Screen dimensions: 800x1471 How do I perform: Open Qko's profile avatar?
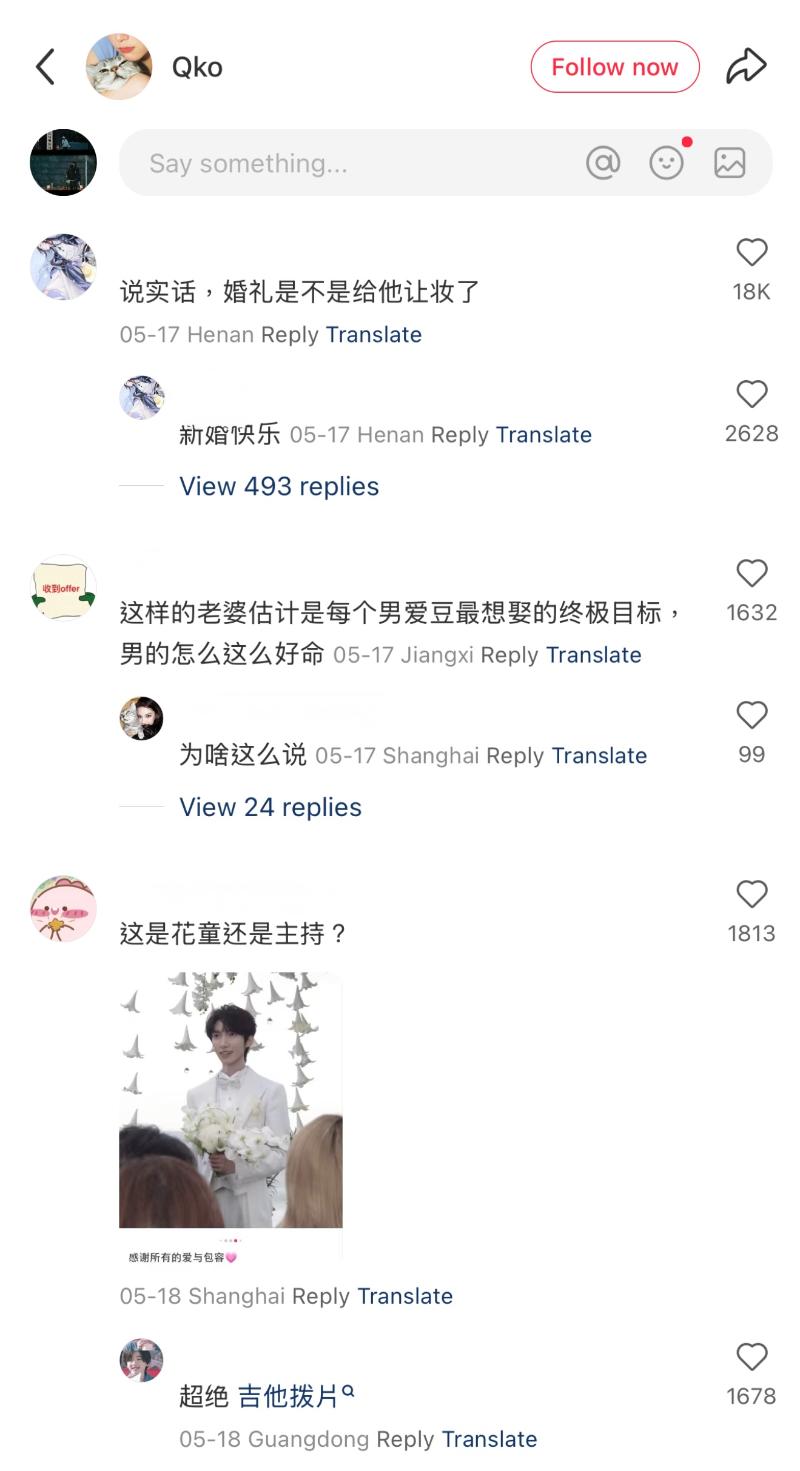tap(119, 67)
